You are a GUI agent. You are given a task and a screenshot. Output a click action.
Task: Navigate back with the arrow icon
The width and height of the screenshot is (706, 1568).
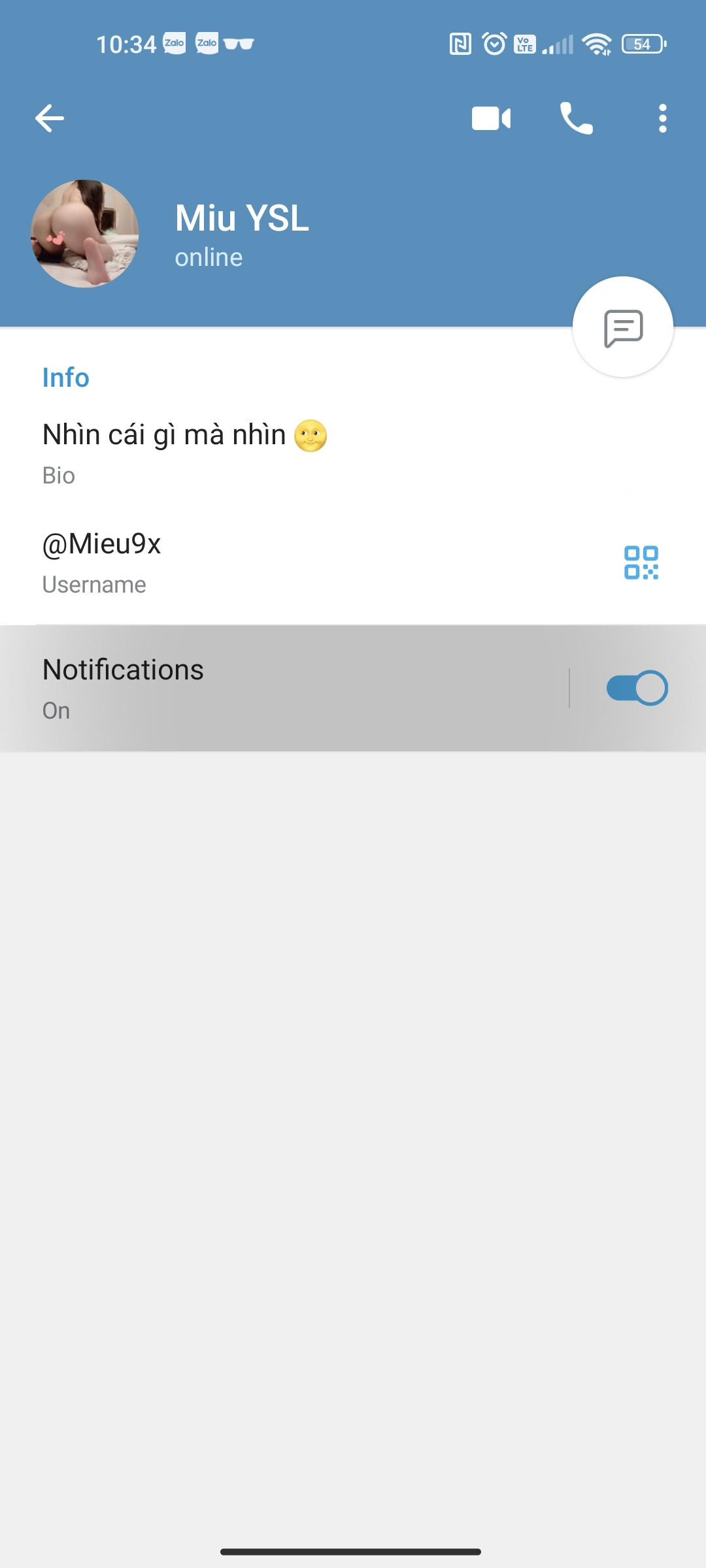[x=49, y=118]
